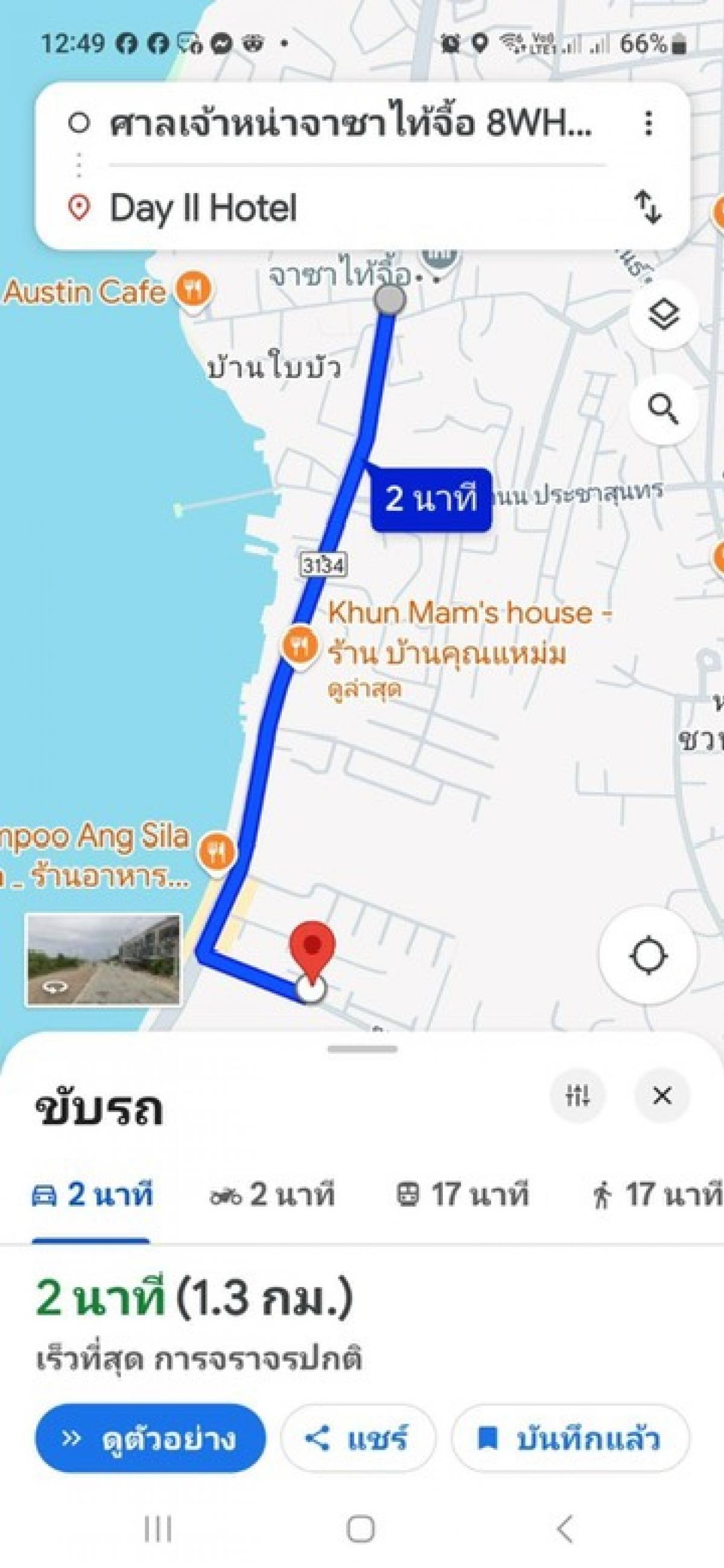Image resolution: width=724 pixels, height=1568 pixels.
Task: Switch to motorcycle travel mode
Action: [272, 1194]
